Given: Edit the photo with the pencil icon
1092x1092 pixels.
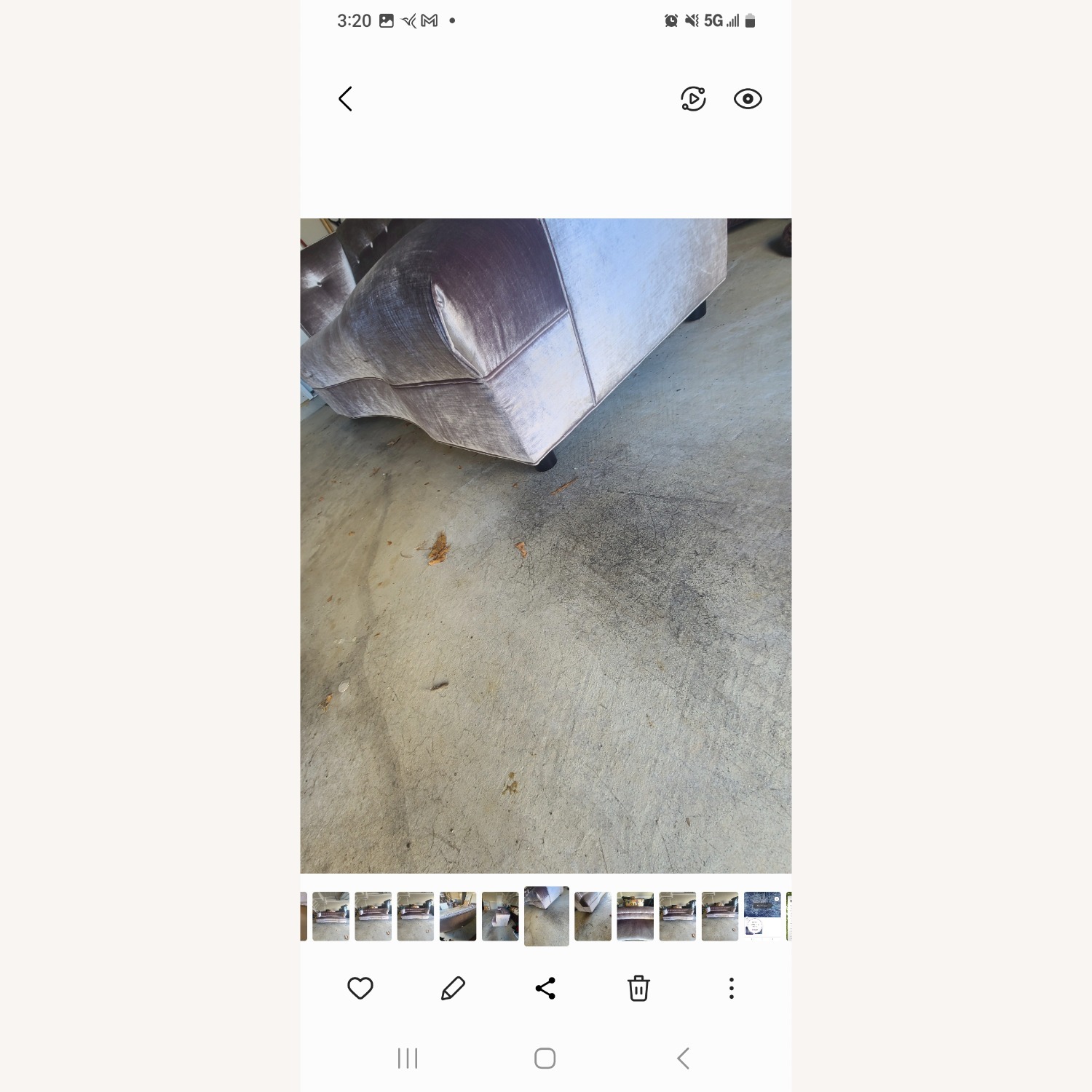Looking at the screenshot, I should pyautogui.click(x=453, y=988).
